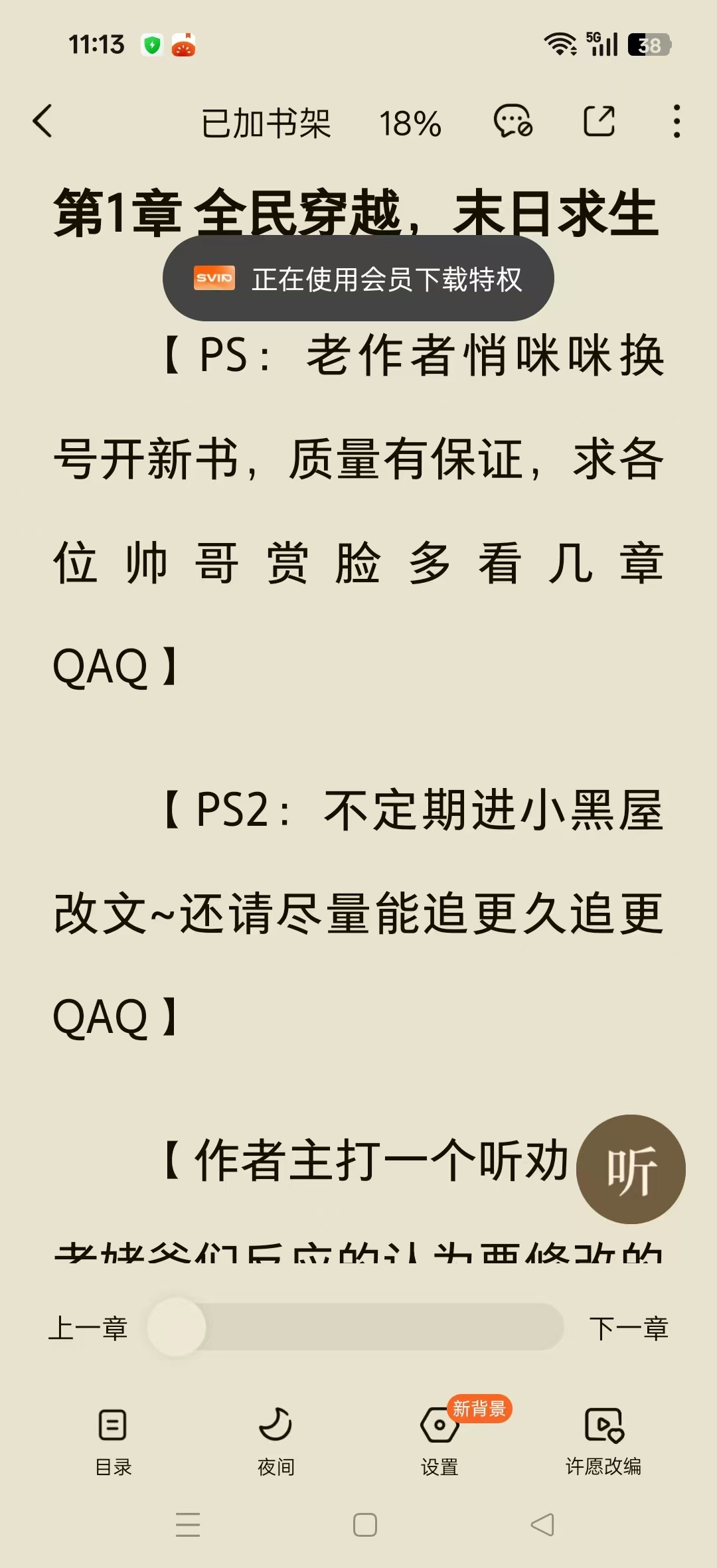
Task: Open the three-dot overflow menu
Action: (x=677, y=121)
